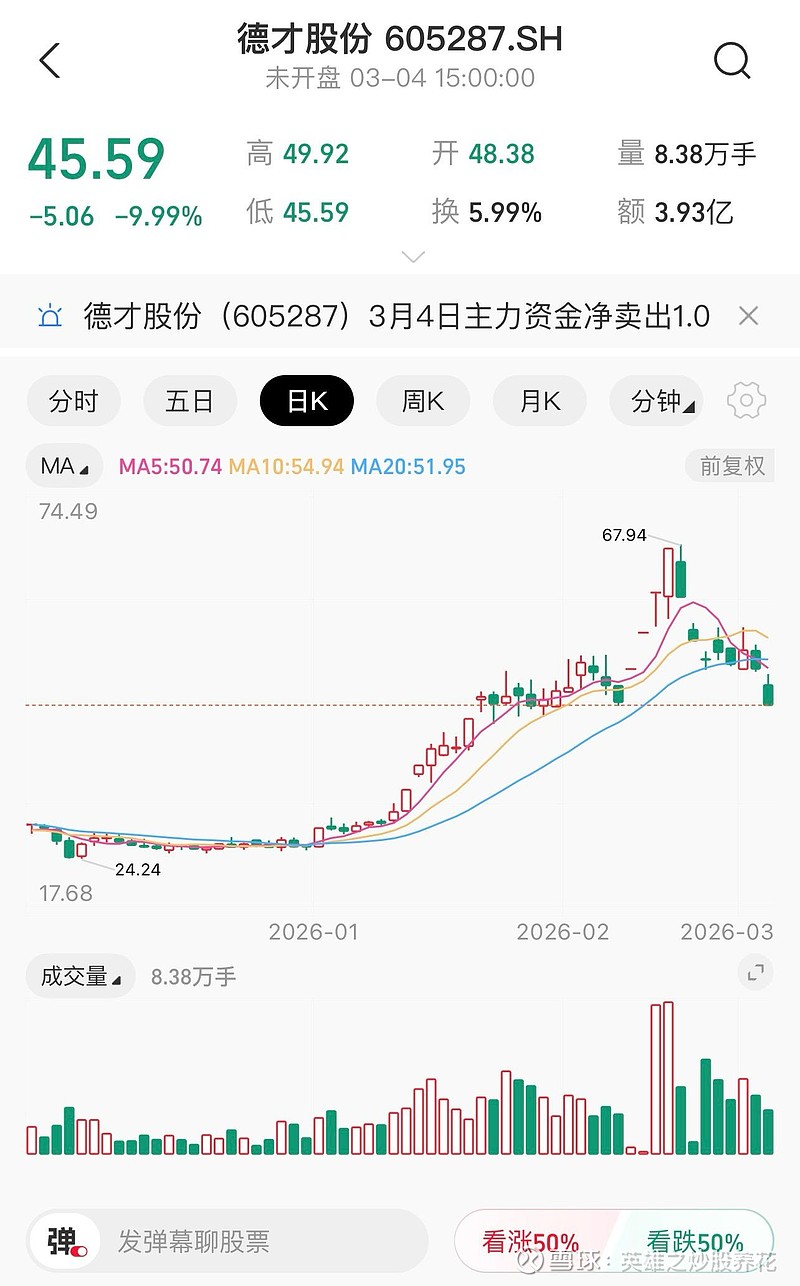The height and width of the screenshot is (1286, 800).
Task: Switch to the 分时 chart tab
Action: [74, 402]
